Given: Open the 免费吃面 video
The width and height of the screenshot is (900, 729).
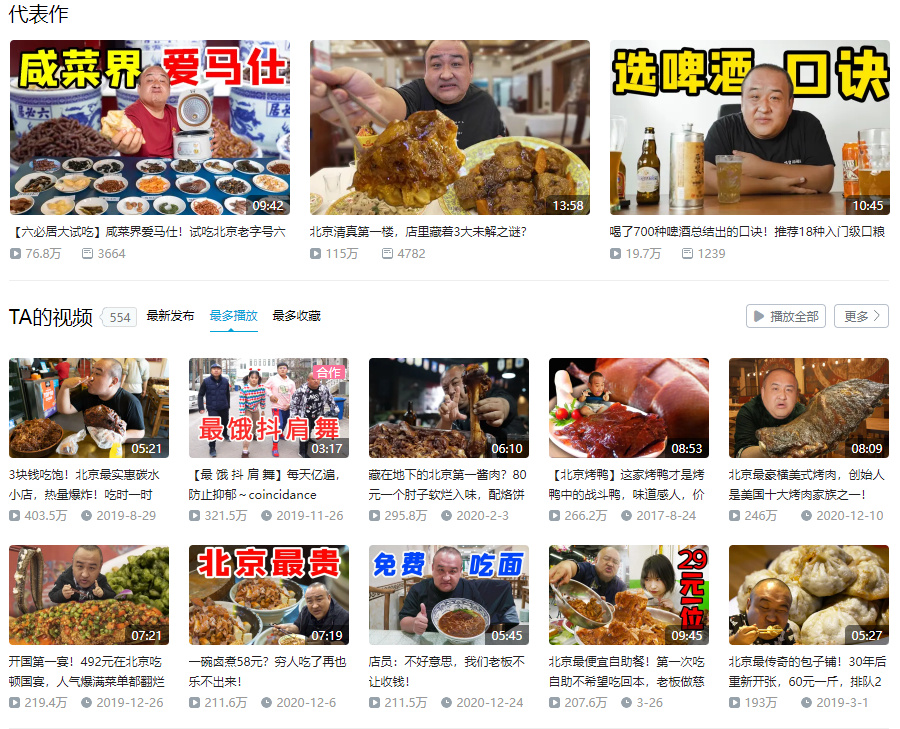Looking at the screenshot, I should click(x=449, y=595).
